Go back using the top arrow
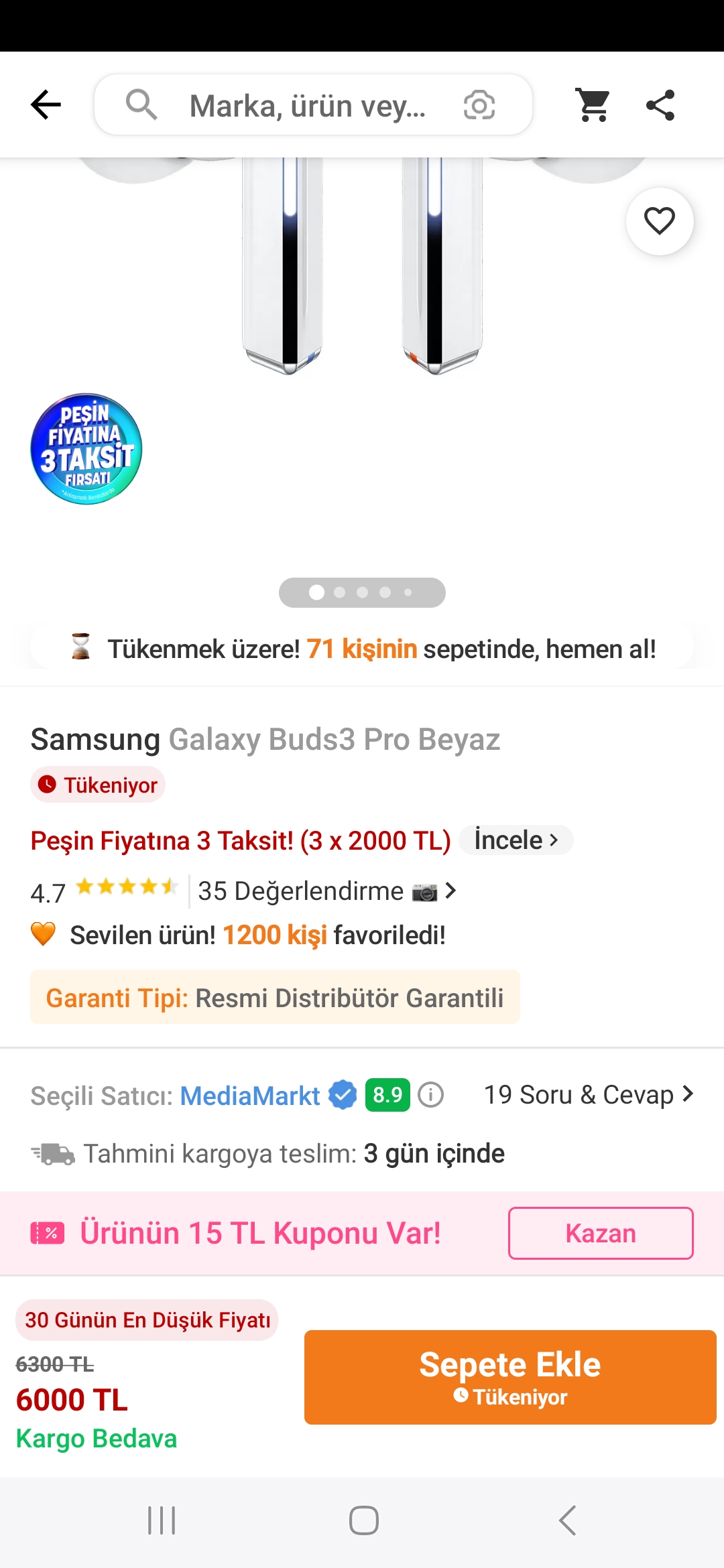The image size is (724, 1568). 46,105
